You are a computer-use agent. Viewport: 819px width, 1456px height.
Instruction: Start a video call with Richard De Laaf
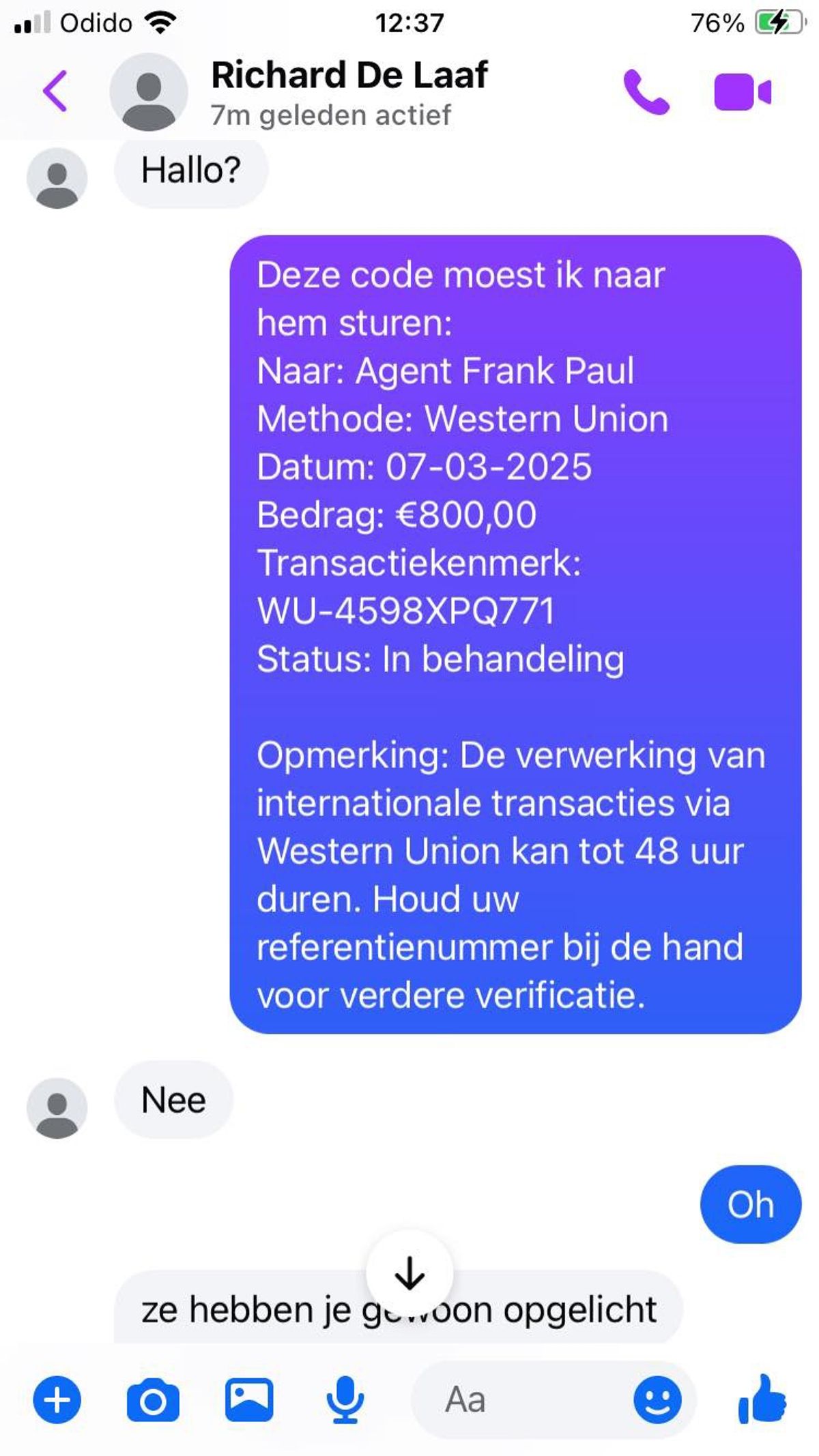pos(742,91)
